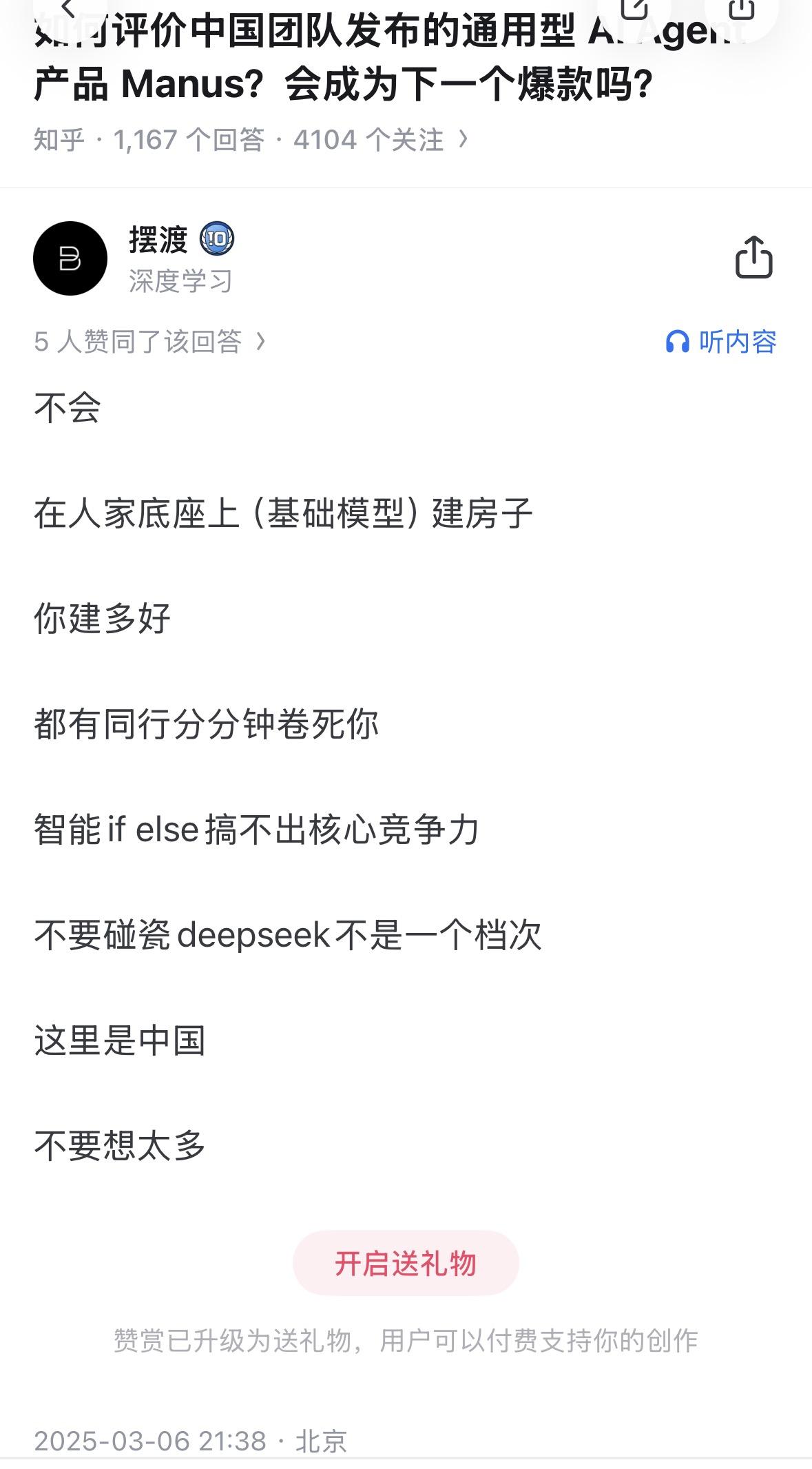Screen dimensions: 812x1469
Task: Share this answer by 摆渡
Action: [753, 258]
